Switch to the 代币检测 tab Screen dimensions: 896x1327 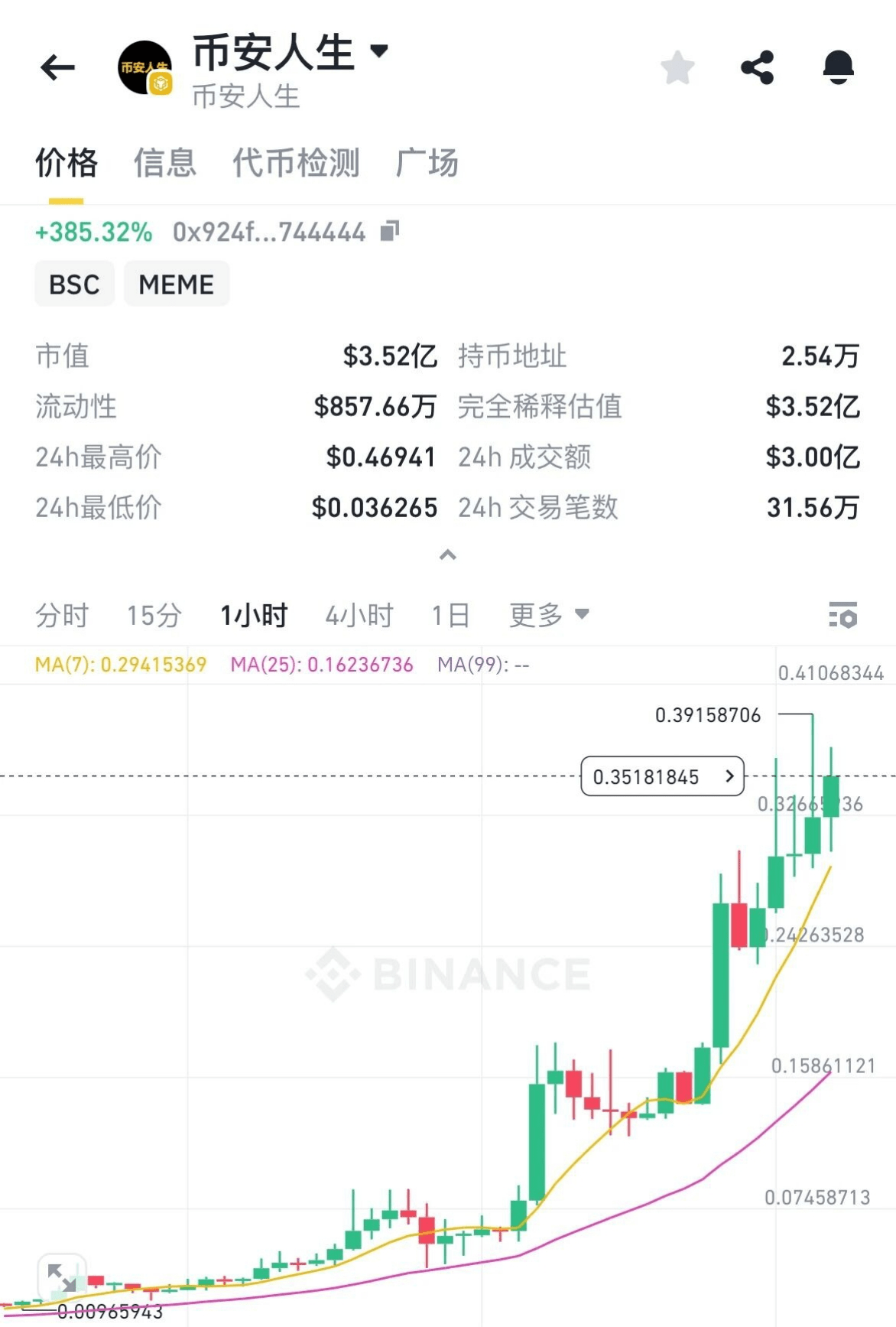coord(296,163)
